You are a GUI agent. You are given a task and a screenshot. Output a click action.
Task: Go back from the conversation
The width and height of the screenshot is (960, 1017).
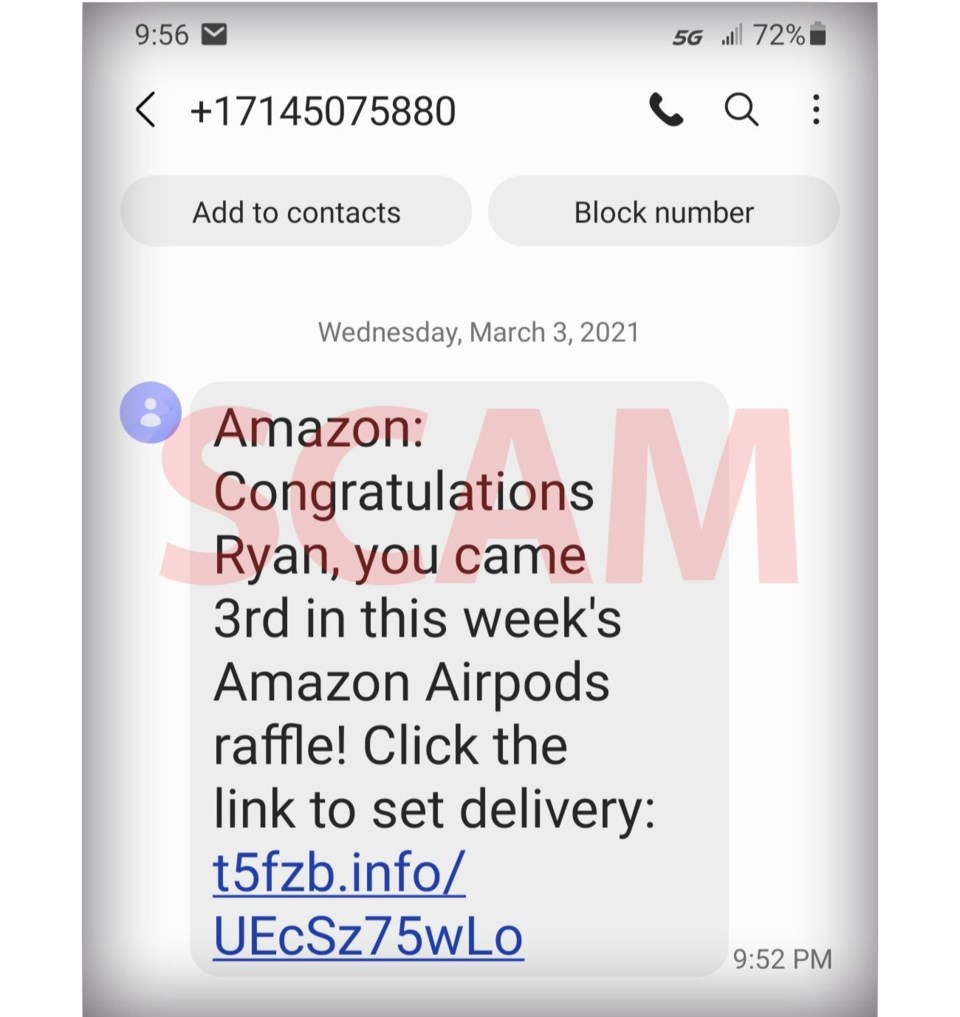tap(146, 110)
